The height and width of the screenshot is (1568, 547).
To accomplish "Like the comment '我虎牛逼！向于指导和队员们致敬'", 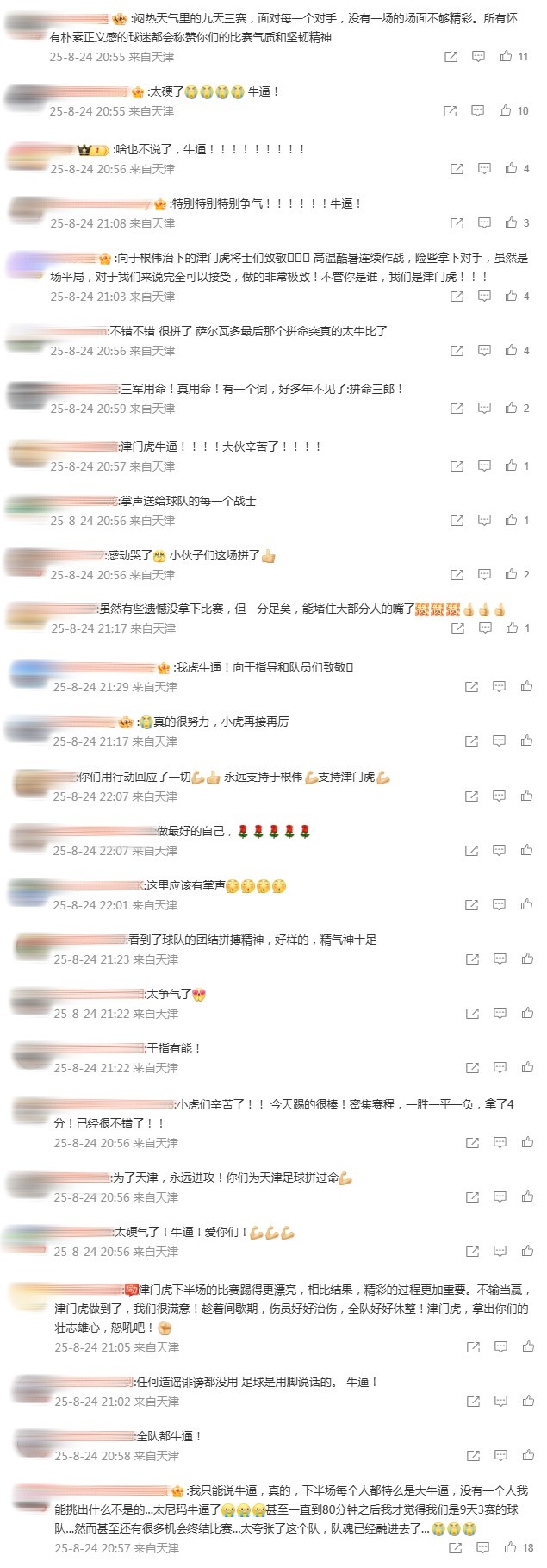I will coord(526,686).
